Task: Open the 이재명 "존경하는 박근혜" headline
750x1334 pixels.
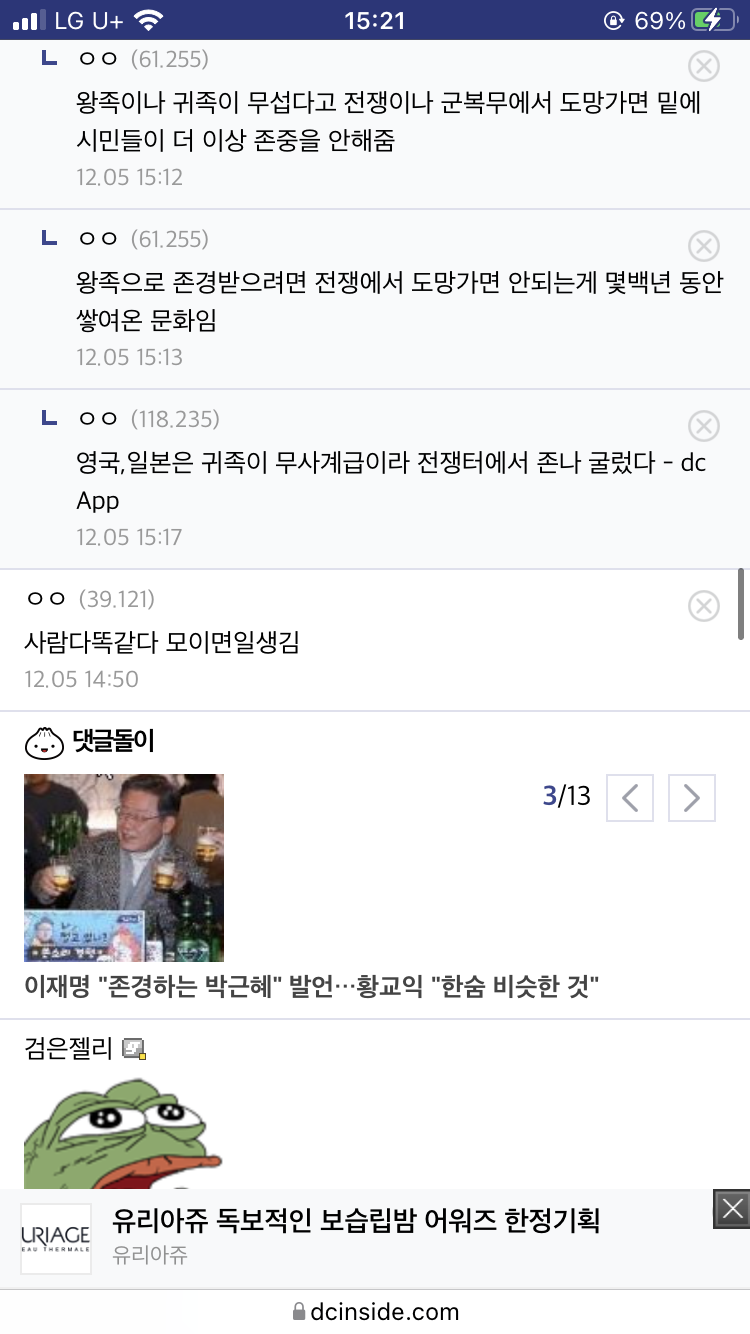Action: pyautogui.click(x=311, y=988)
